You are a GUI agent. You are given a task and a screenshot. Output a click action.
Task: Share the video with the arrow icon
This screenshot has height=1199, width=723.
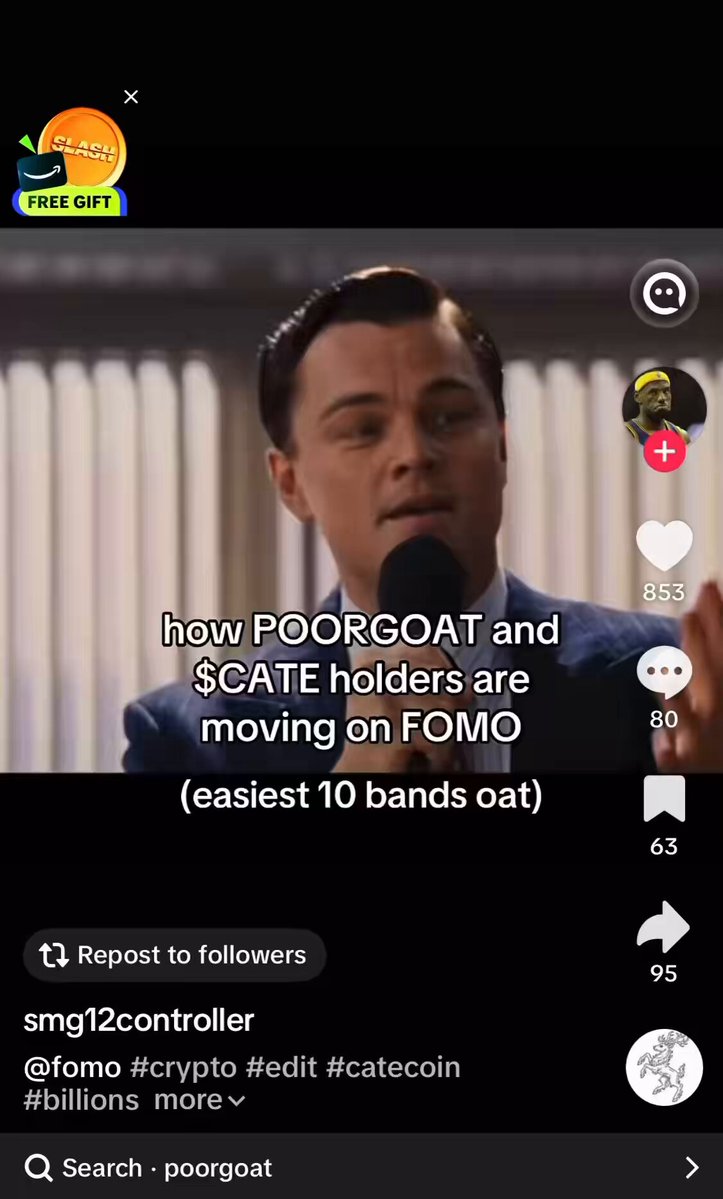pyautogui.click(x=663, y=927)
